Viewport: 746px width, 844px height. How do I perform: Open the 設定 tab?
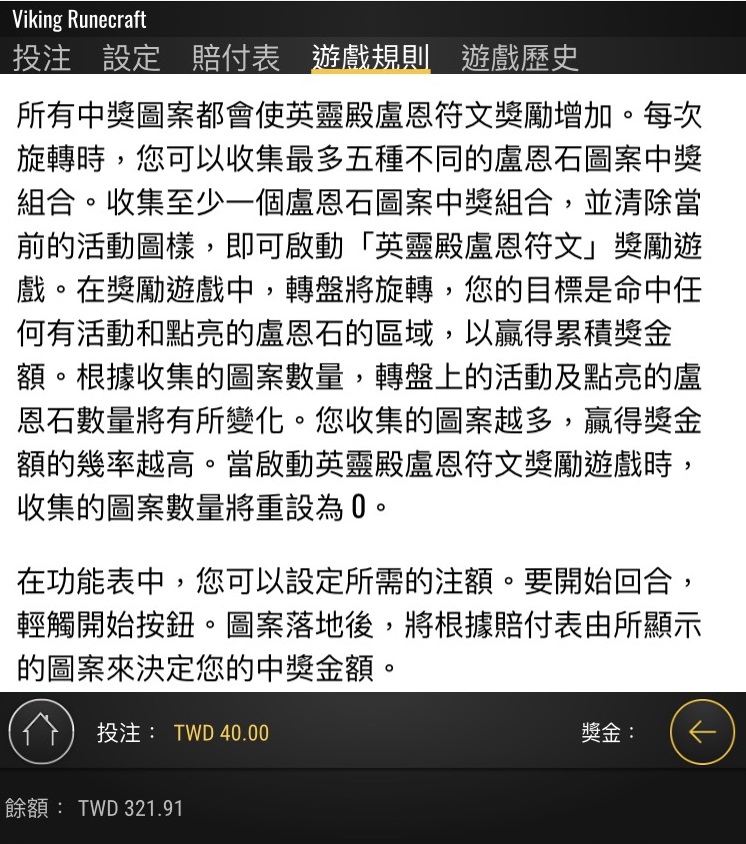pos(131,57)
